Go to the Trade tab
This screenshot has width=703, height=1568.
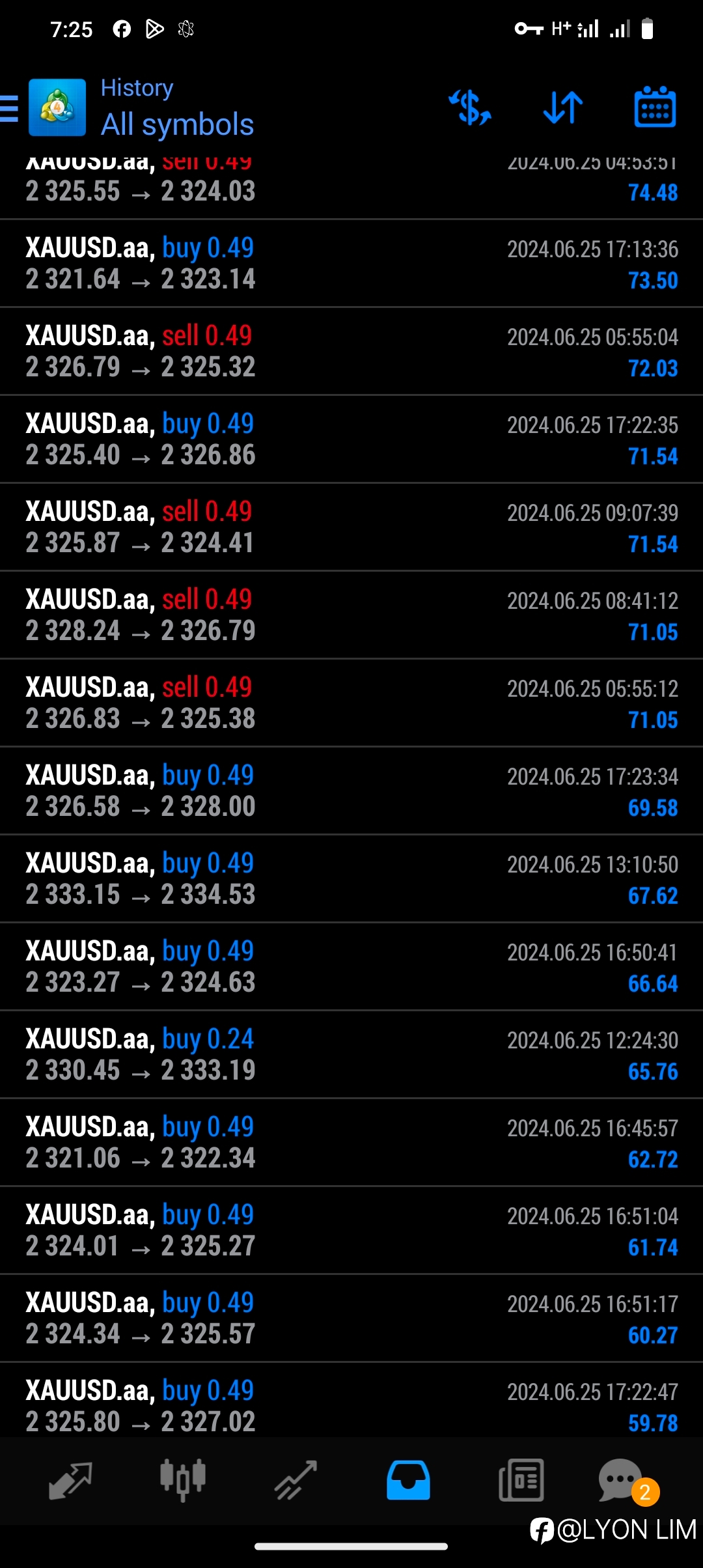click(296, 1481)
